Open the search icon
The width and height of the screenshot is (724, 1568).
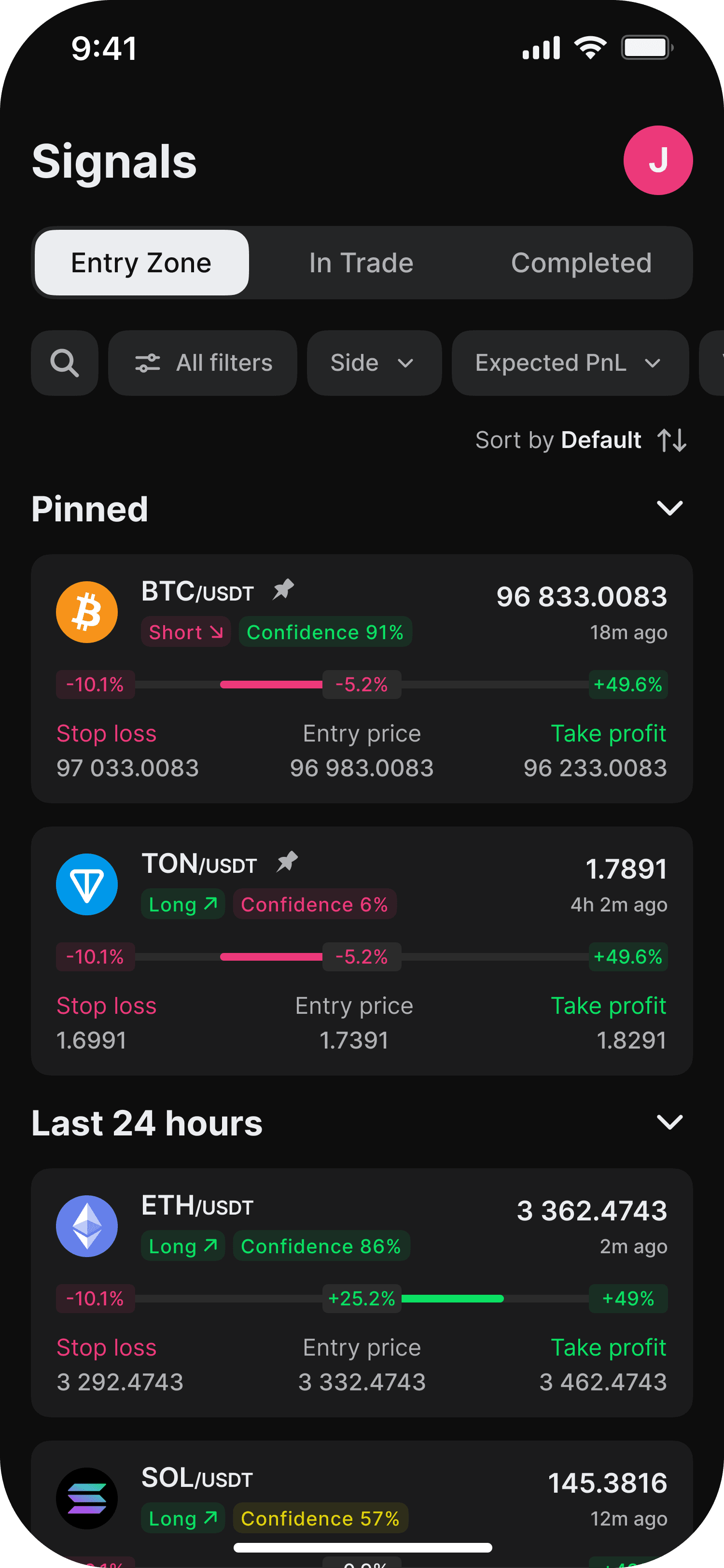65,363
